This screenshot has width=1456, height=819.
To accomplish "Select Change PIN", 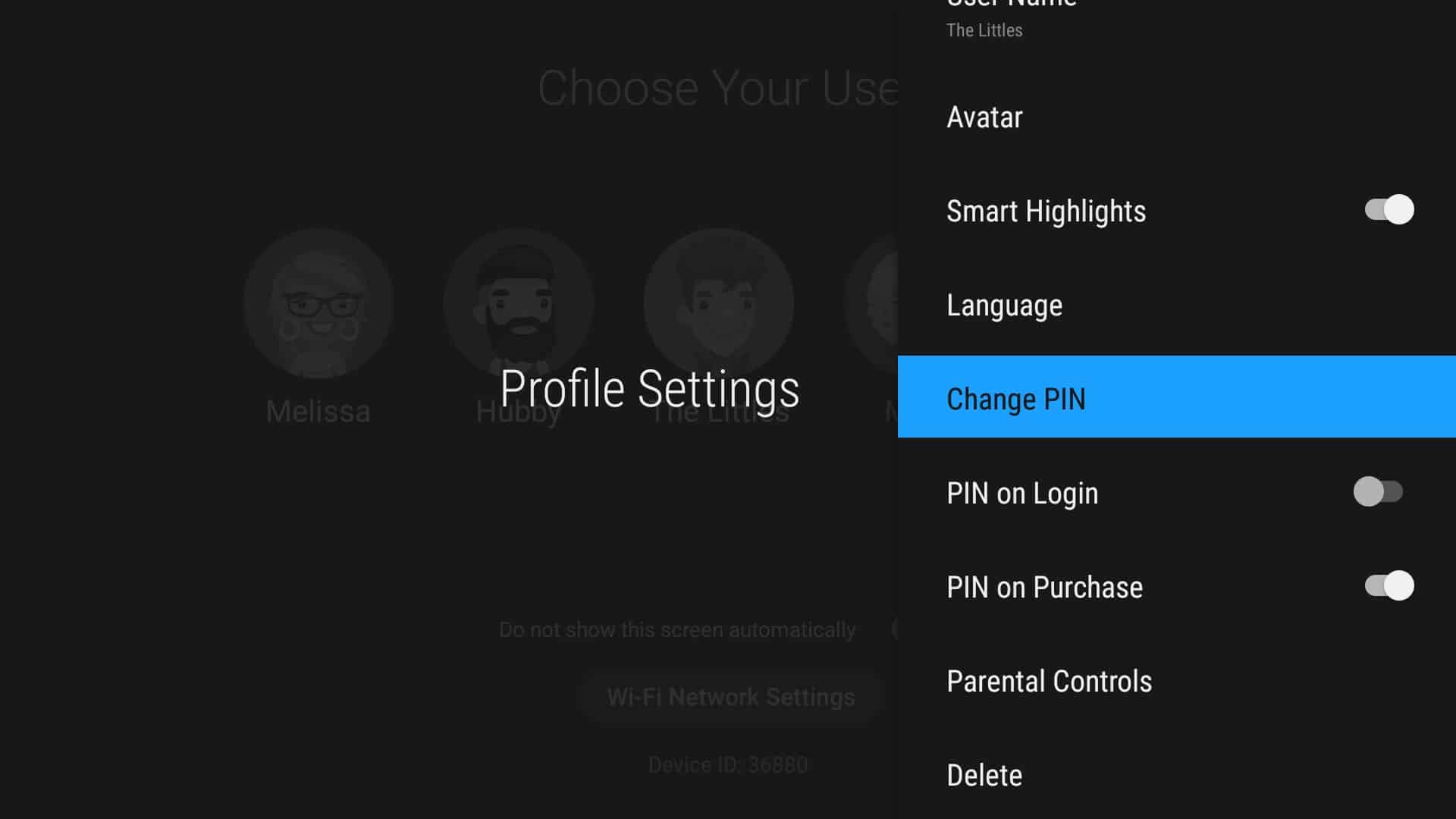I will [1016, 398].
